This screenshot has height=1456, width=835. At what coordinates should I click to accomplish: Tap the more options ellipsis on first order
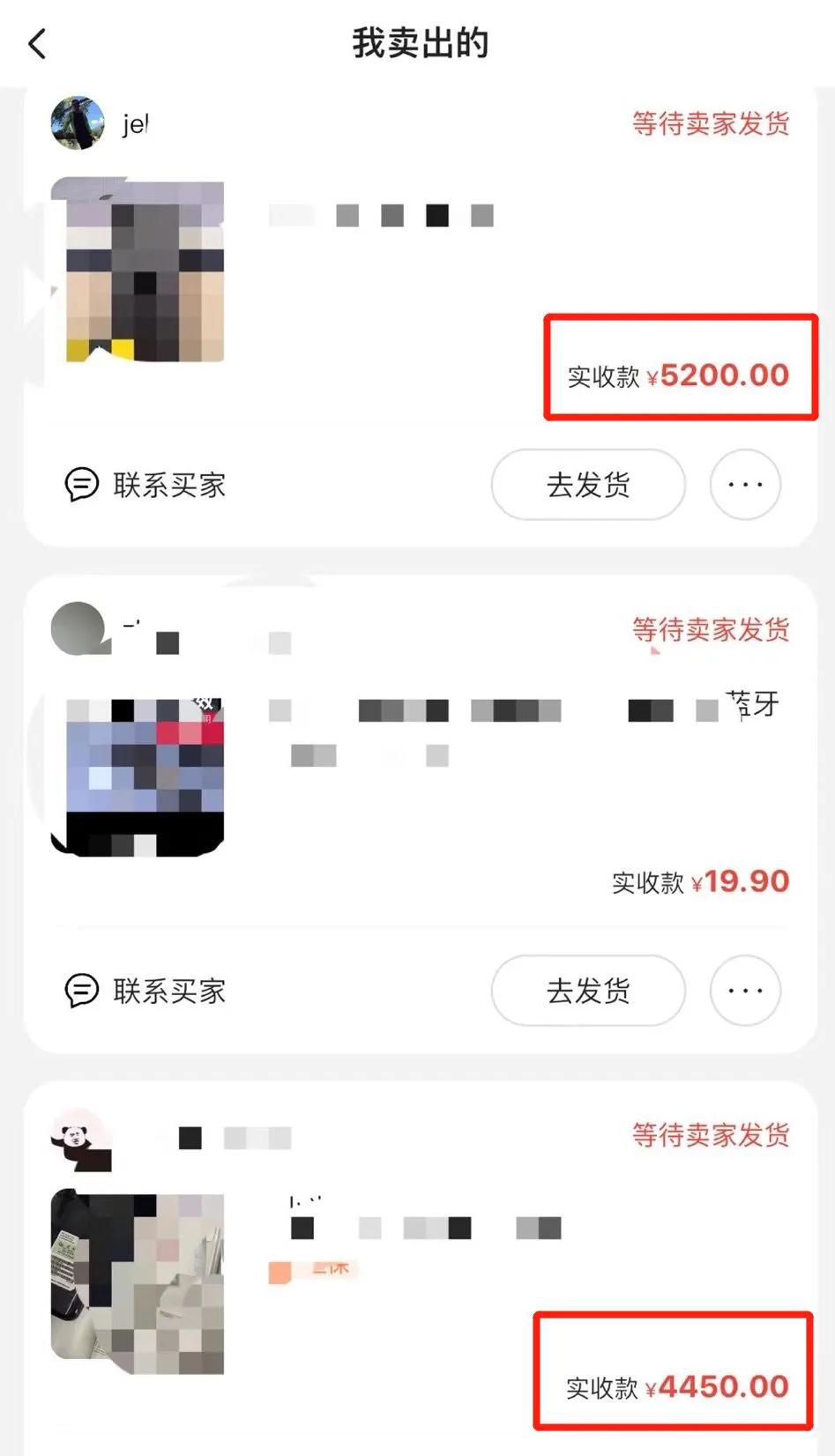(745, 486)
